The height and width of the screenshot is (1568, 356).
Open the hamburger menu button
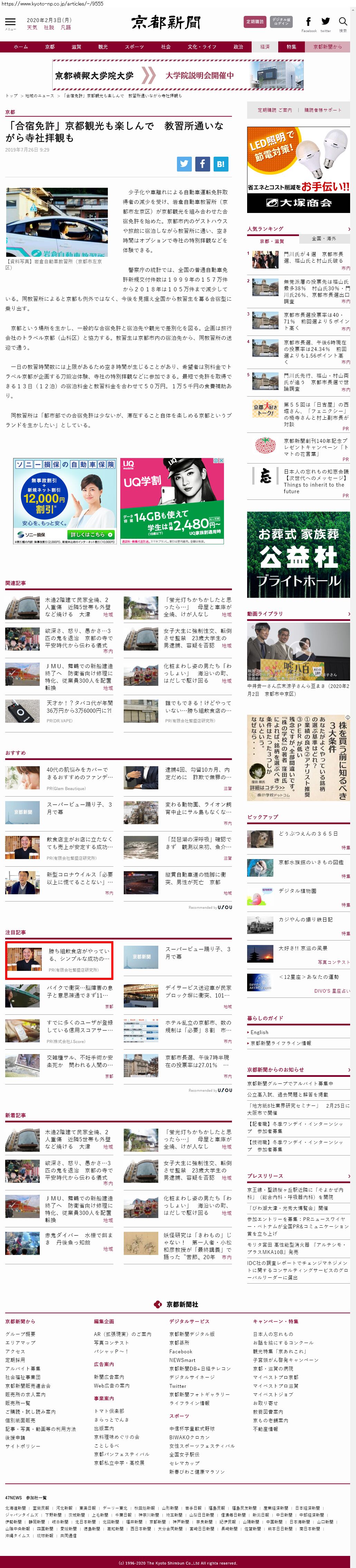click(10, 23)
